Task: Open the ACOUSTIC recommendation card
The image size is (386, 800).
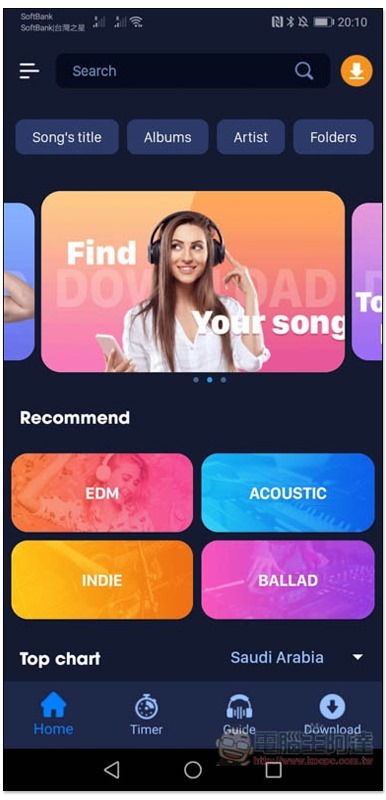Action: [x=288, y=493]
